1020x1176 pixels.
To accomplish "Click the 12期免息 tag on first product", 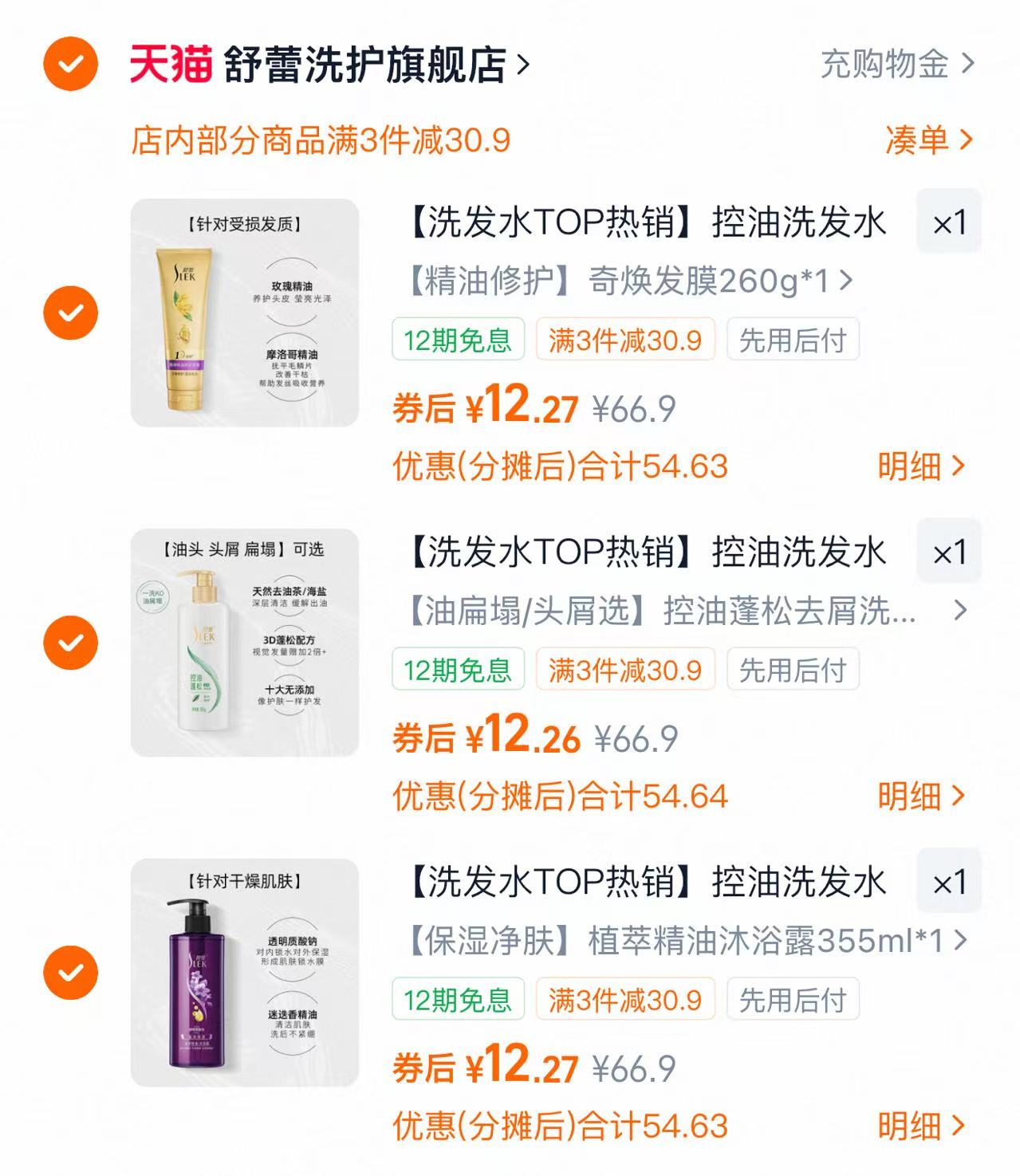I will coord(457,340).
